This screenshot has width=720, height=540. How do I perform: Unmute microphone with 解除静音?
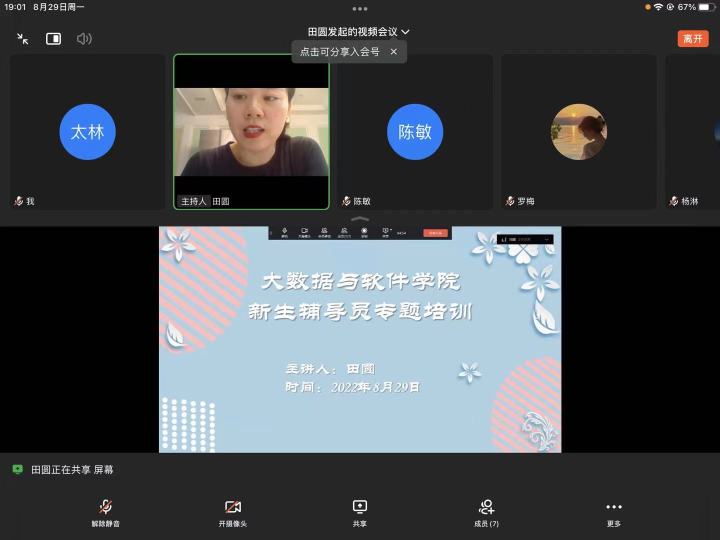pos(105,512)
